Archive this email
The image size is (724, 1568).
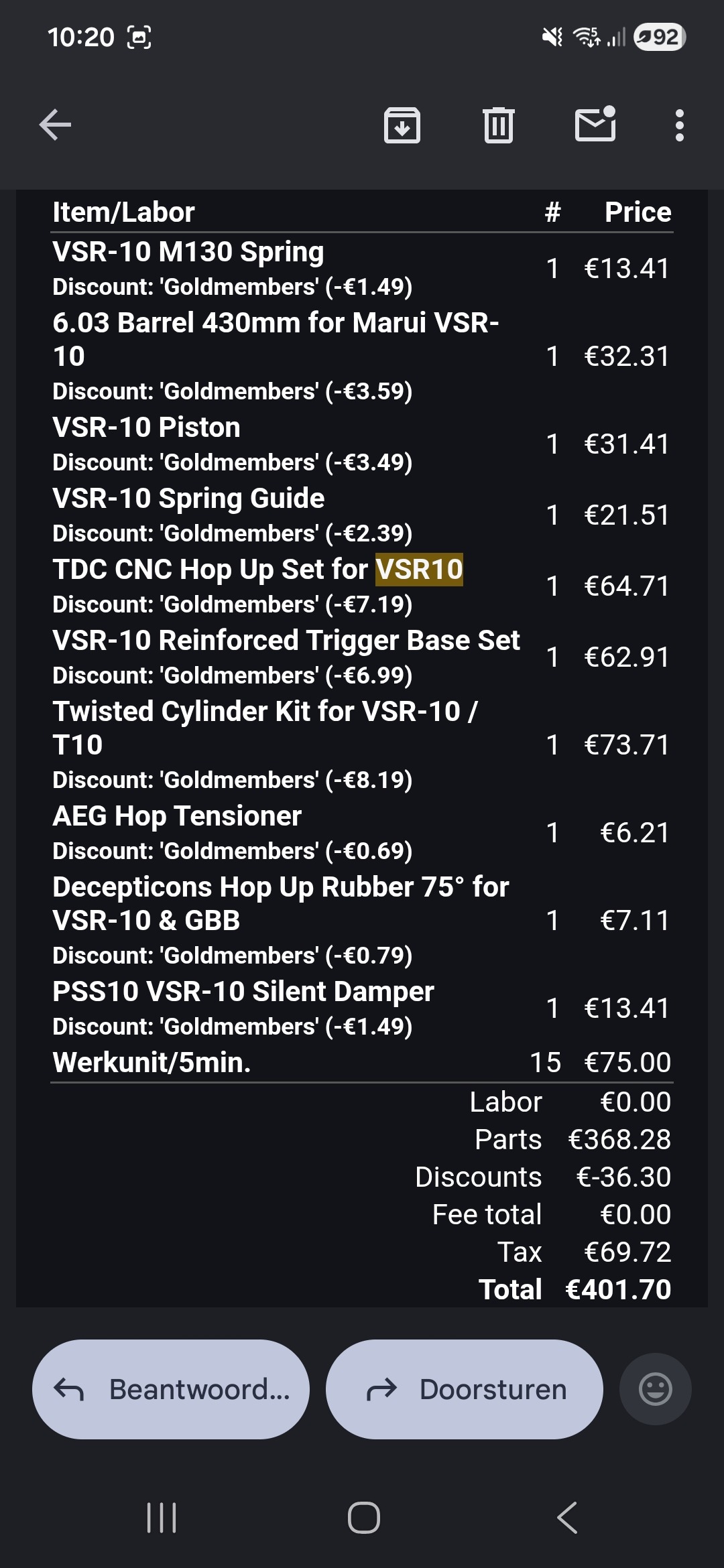[402, 125]
